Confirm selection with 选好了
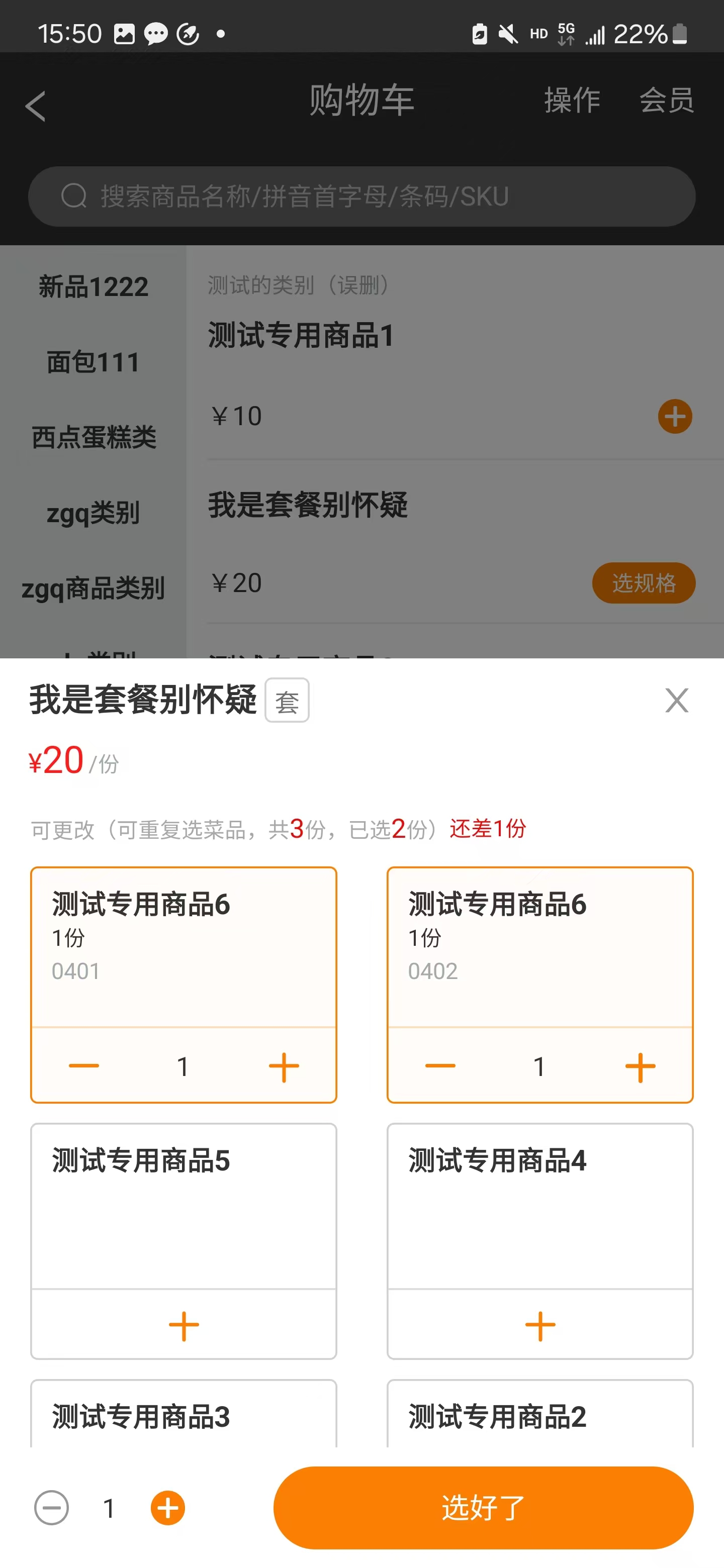Screen dimensions: 724x1568 pyautogui.click(x=484, y=1508)
